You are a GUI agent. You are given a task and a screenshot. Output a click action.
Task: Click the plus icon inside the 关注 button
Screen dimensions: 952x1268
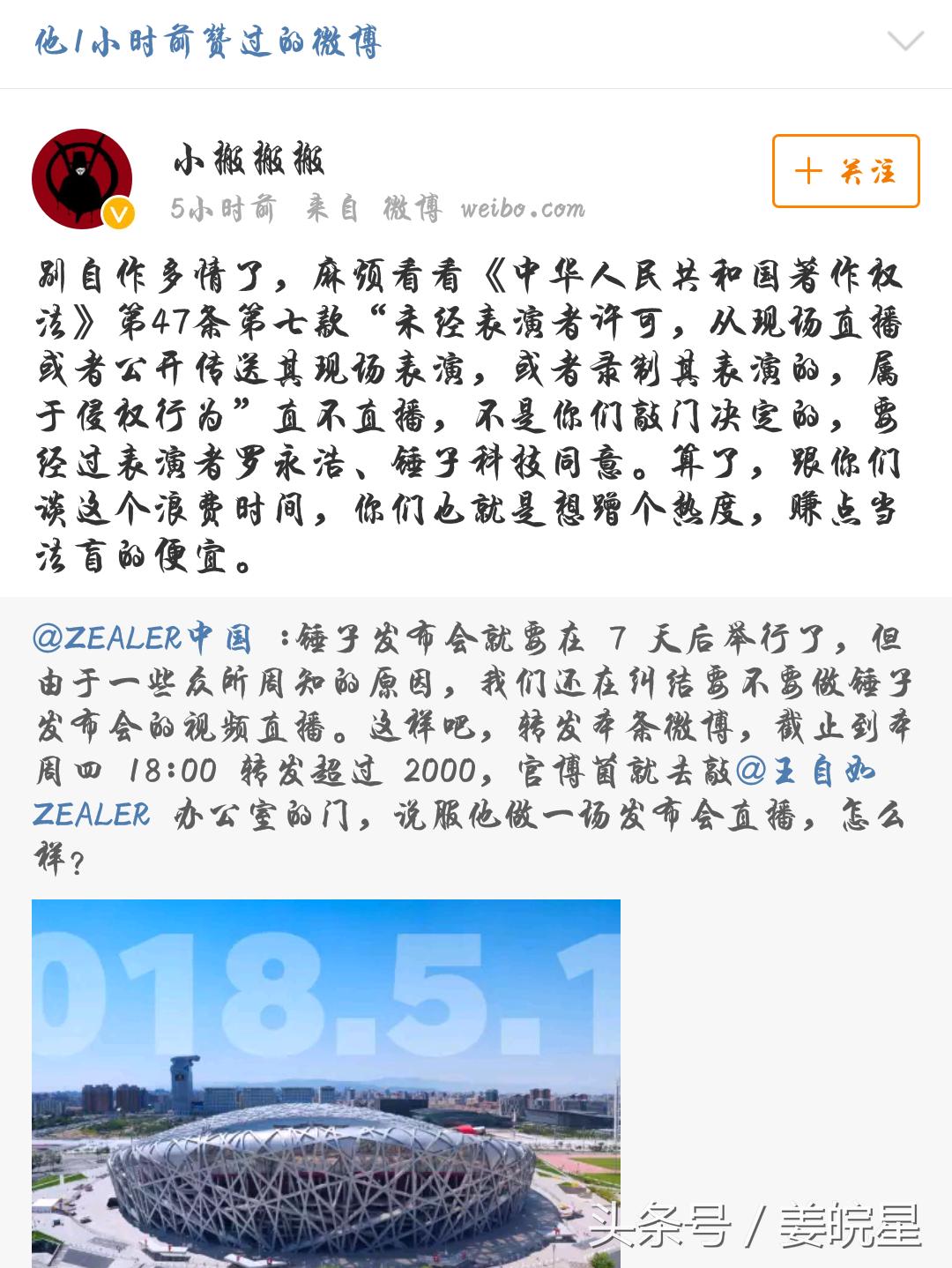click(807, 173)
